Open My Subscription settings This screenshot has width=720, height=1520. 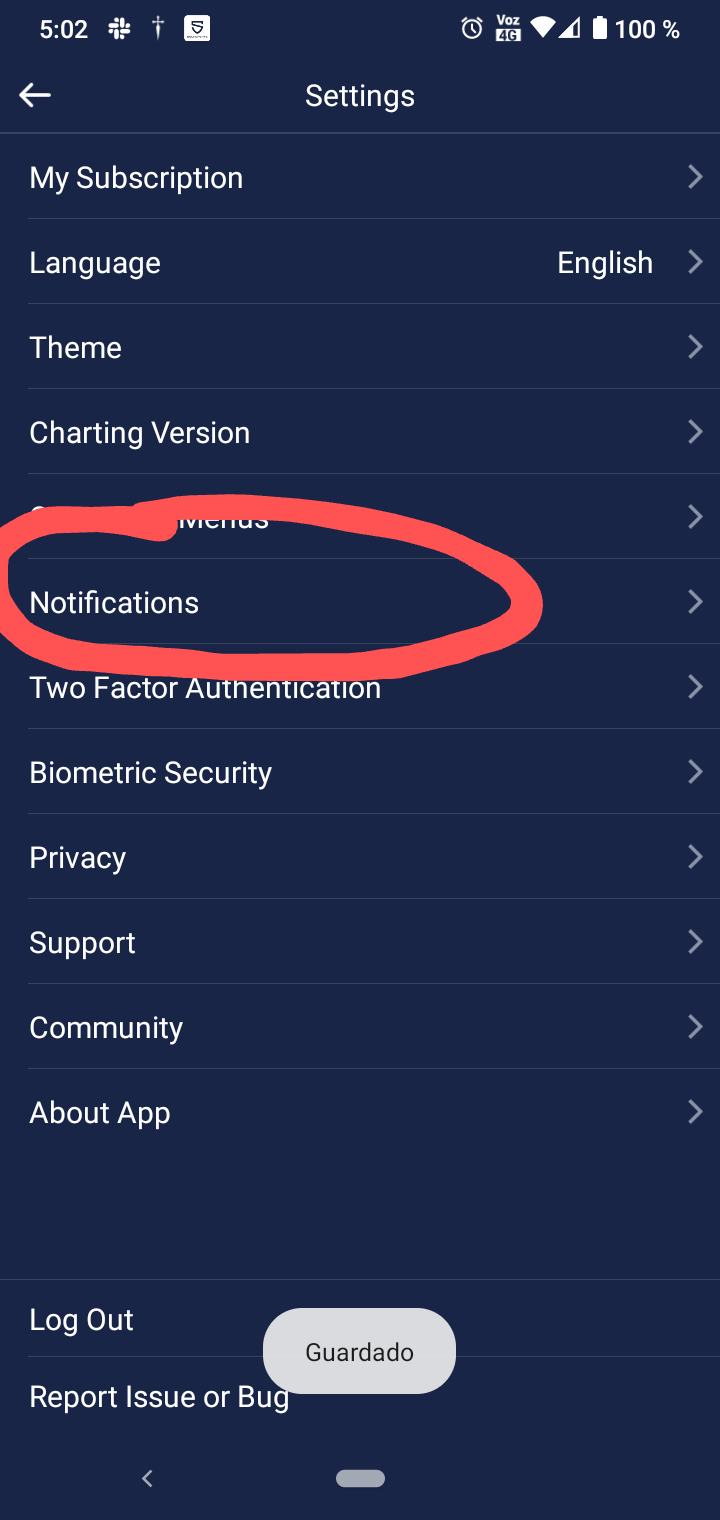[x=360, y=177]
